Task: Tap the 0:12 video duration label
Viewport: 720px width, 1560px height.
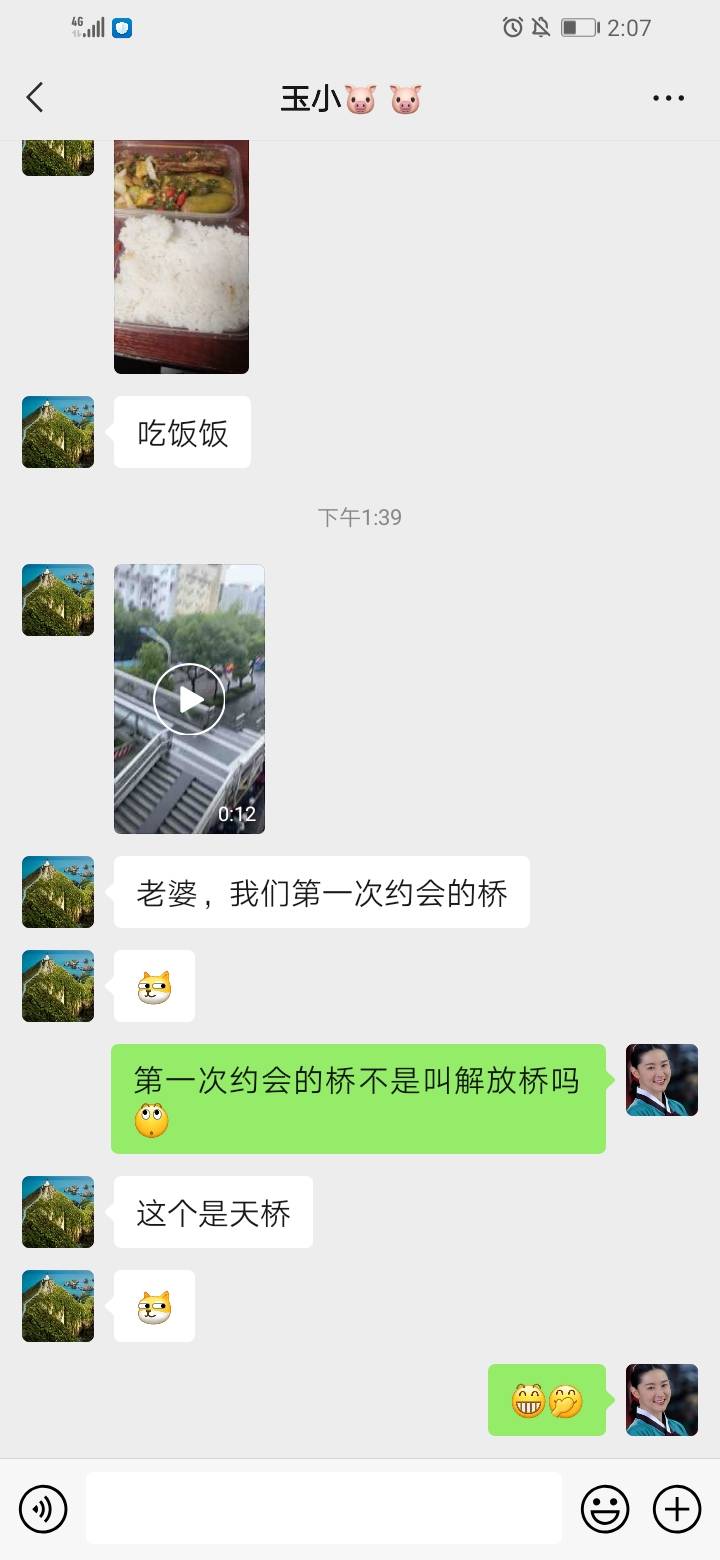Action: click(241, 813)
